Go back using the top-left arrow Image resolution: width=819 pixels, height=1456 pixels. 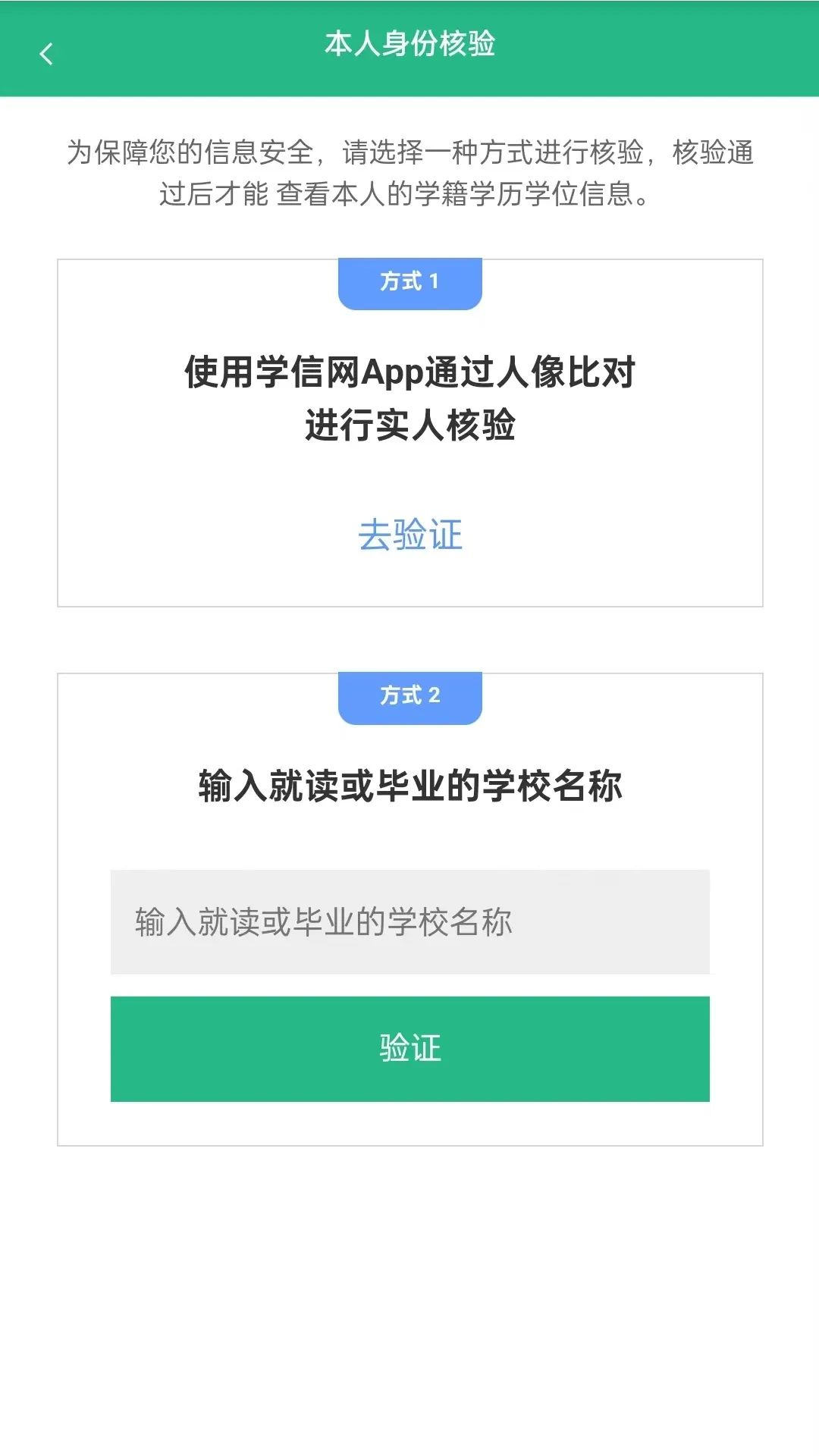click(46, 54)
